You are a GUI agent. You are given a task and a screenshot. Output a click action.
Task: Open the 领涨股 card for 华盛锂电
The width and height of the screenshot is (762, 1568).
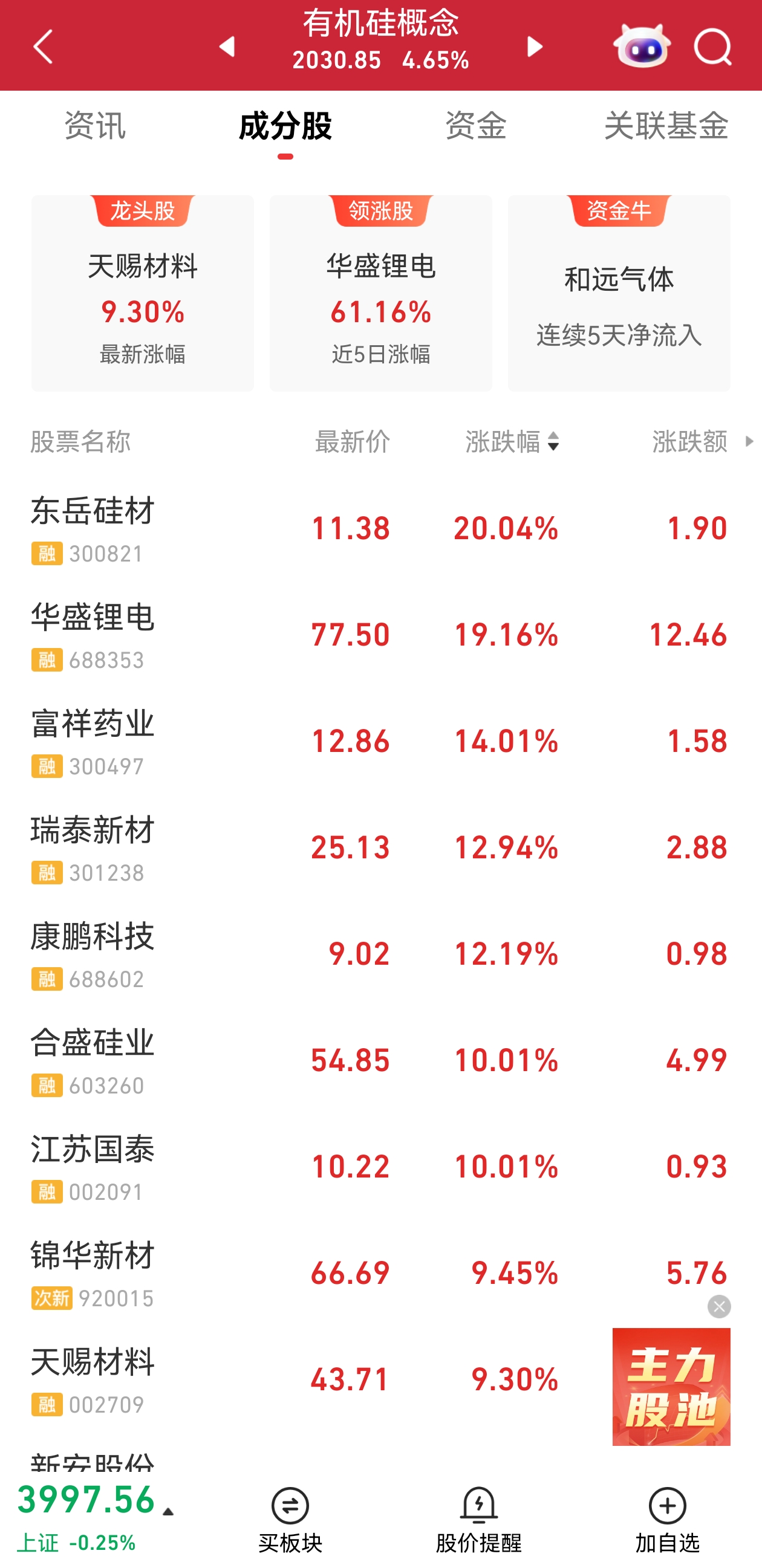(x=380, y=293)
